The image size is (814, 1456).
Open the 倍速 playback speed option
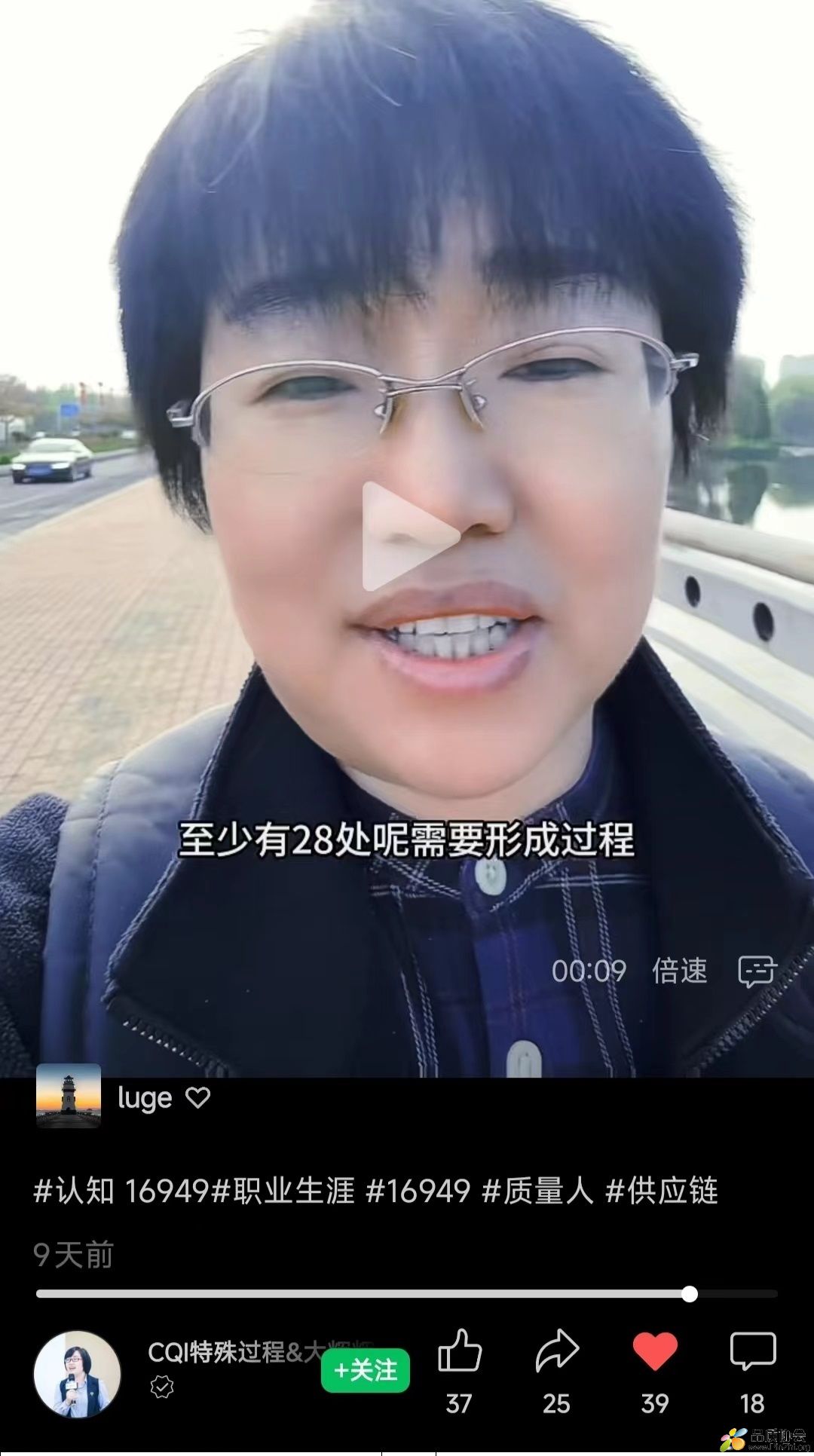pos(679,971)
